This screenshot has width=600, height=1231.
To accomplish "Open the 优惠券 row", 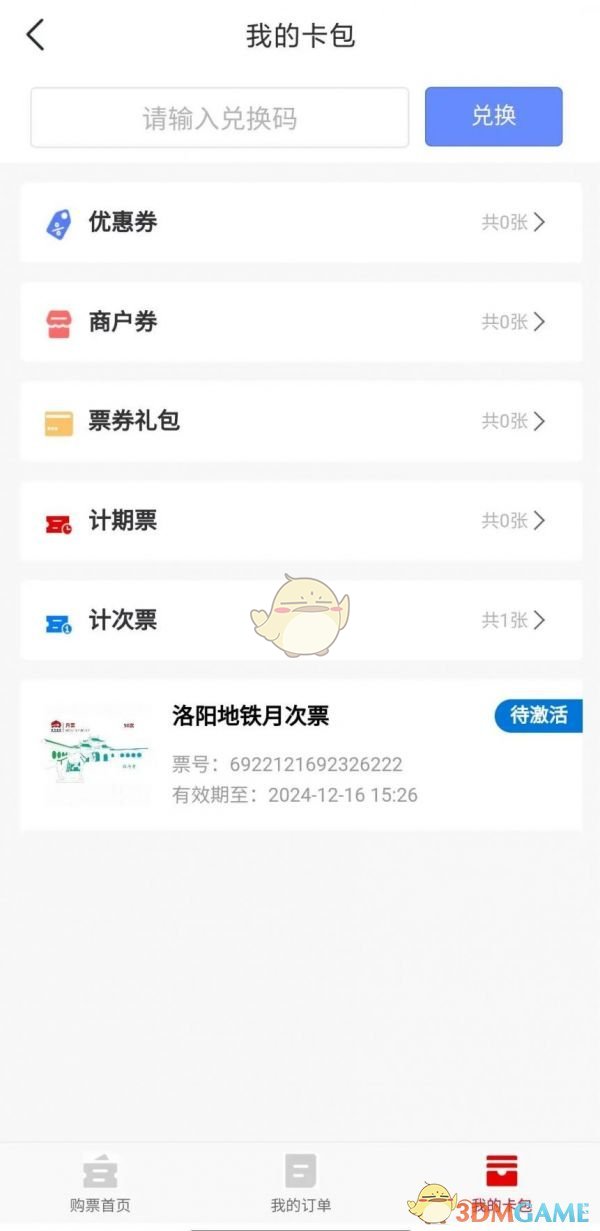I will point(300,222).
